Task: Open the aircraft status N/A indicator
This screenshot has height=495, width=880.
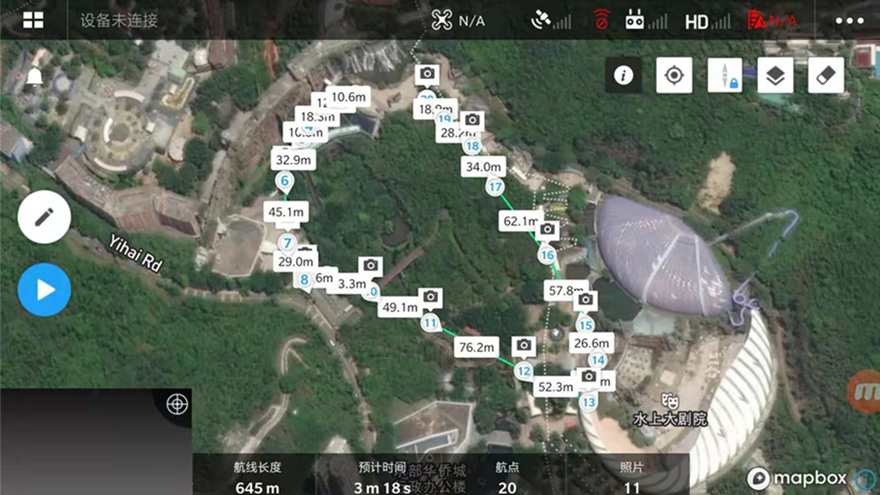Action: [458, 20]
